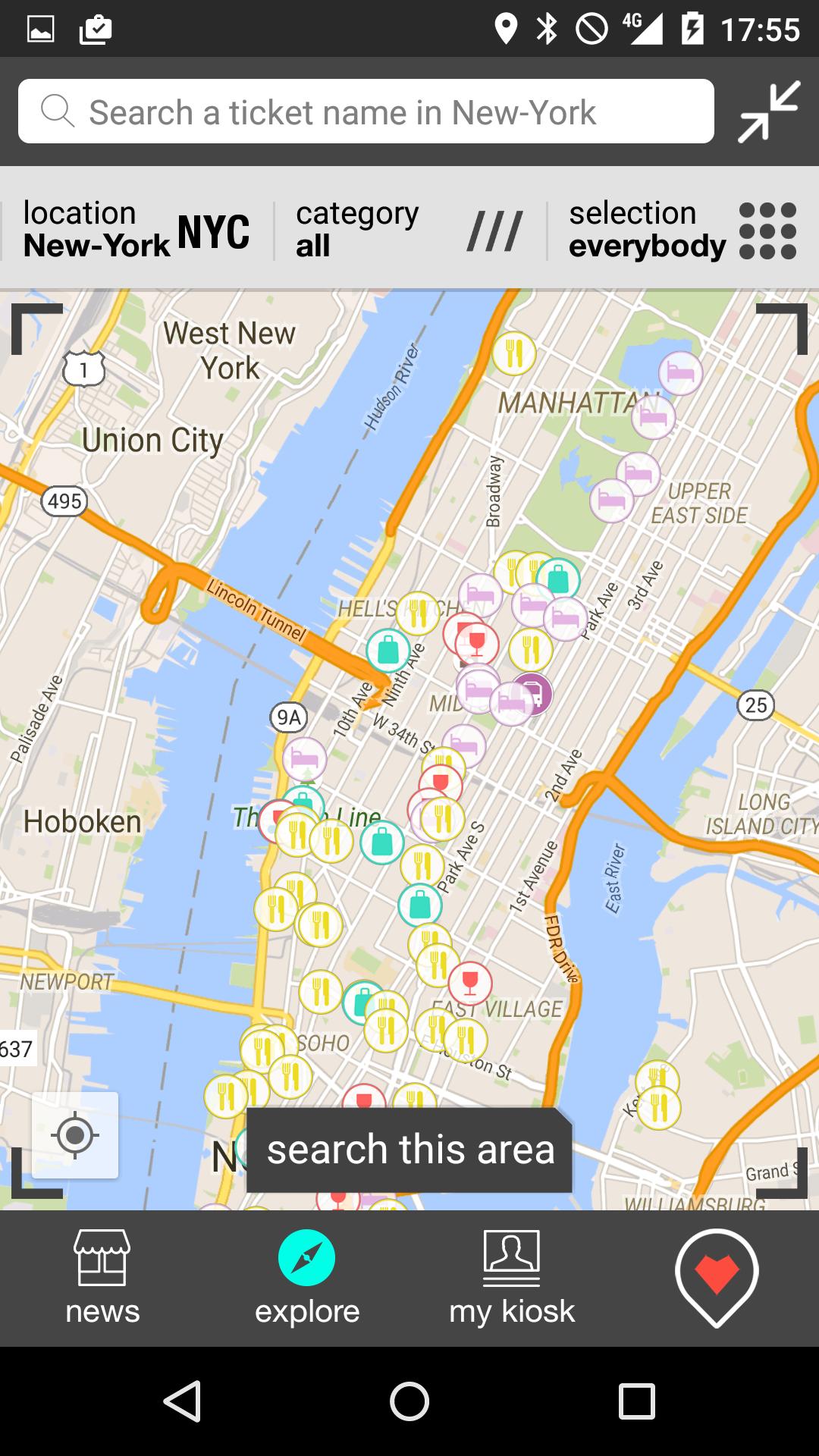Open the heart pin favorites tab
This screenshot has height=1456, width=819.
[717, 1279]
